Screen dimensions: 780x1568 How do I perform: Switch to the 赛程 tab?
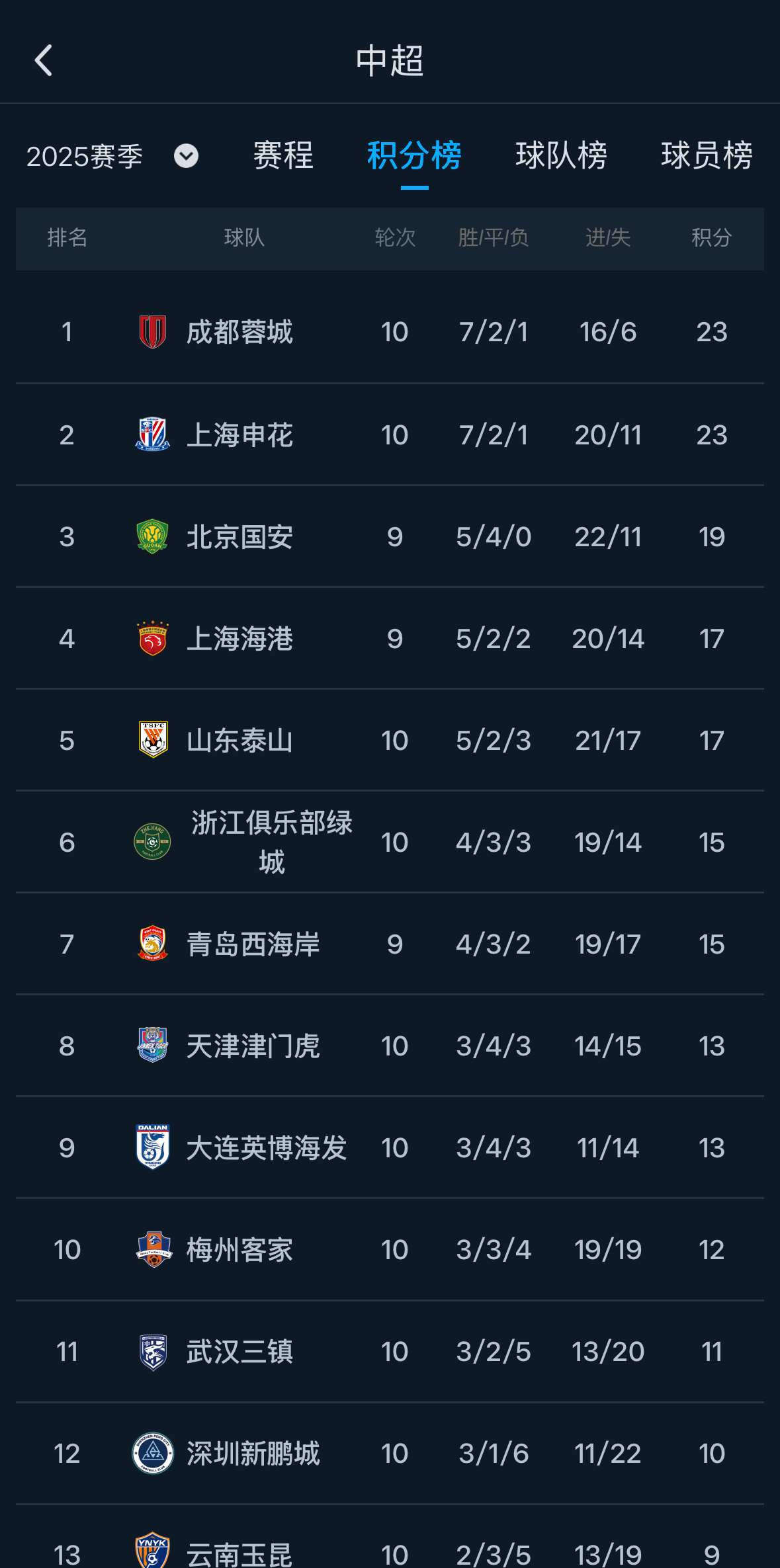(283, 156)
